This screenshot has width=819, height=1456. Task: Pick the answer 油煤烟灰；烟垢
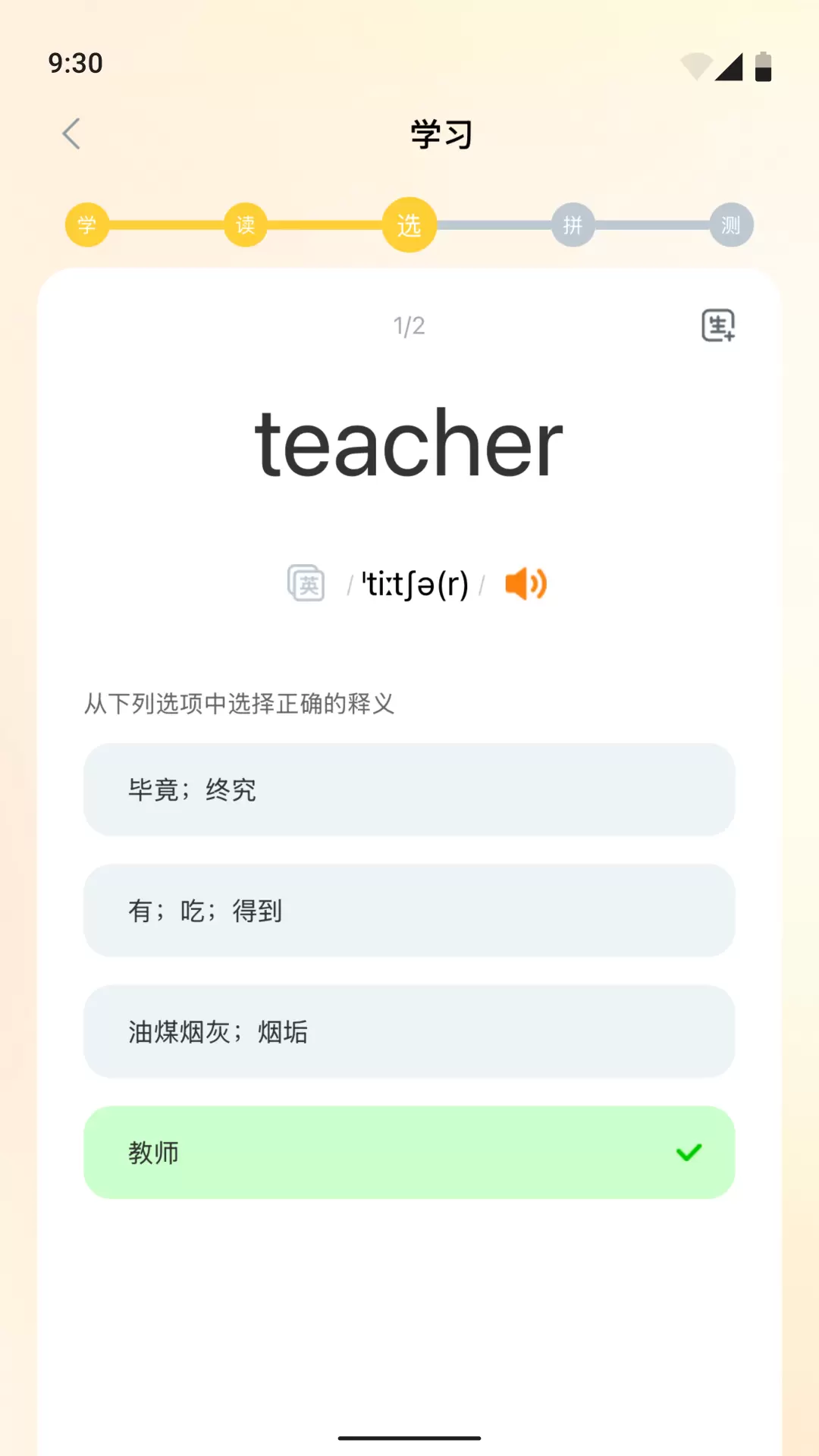tap(409, 1031)
